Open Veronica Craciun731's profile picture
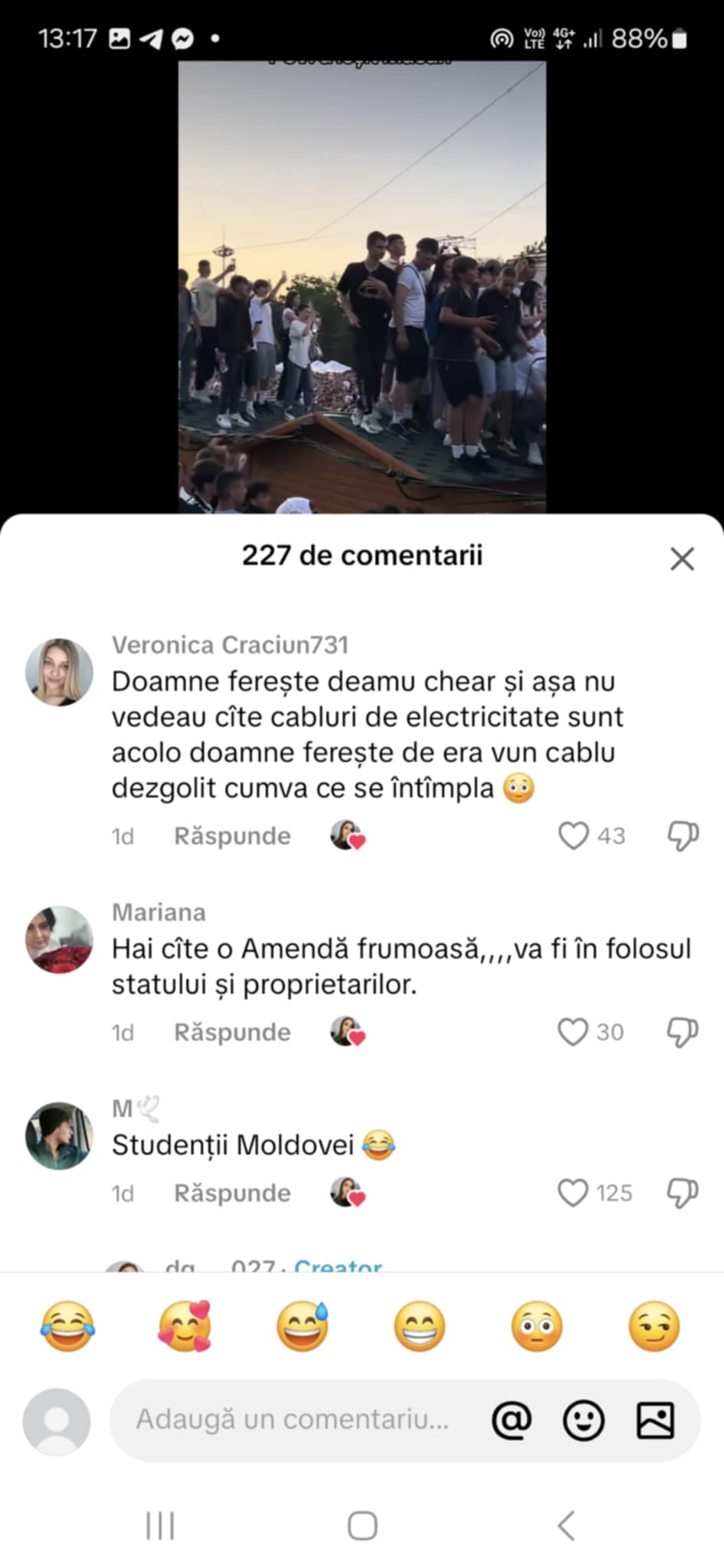Viewport: 724px width, 1568px height. pos(59,671)
